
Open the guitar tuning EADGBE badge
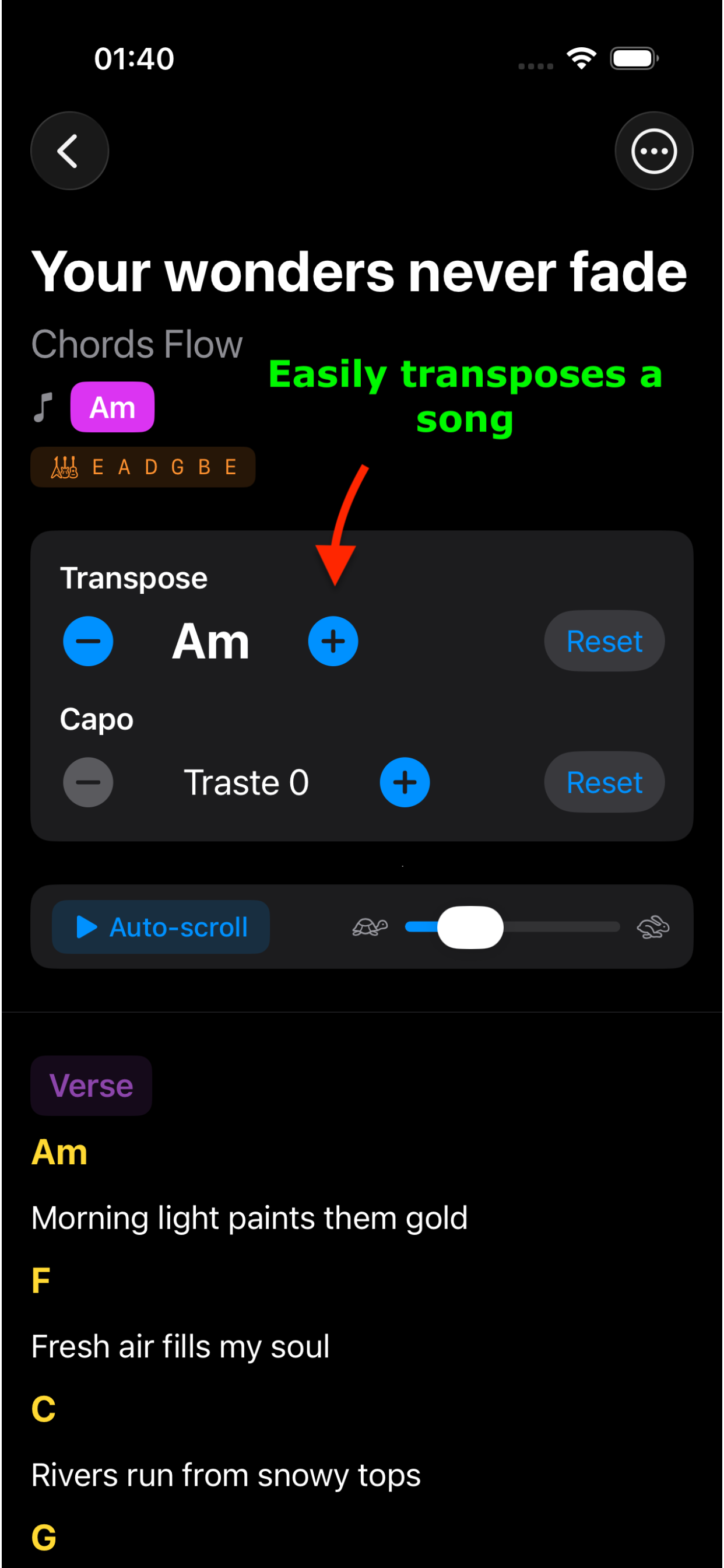142,467
